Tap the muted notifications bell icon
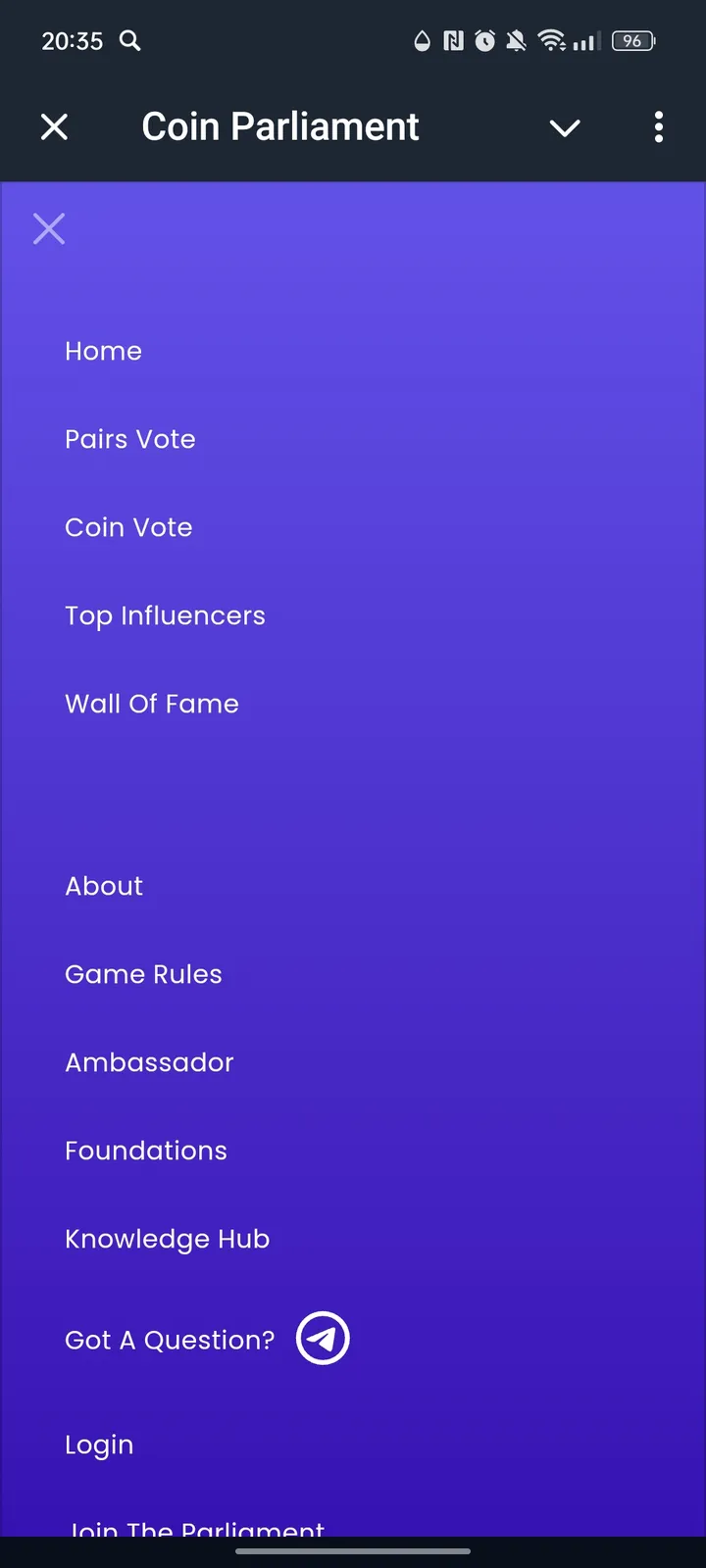 (x=516, y=41)
